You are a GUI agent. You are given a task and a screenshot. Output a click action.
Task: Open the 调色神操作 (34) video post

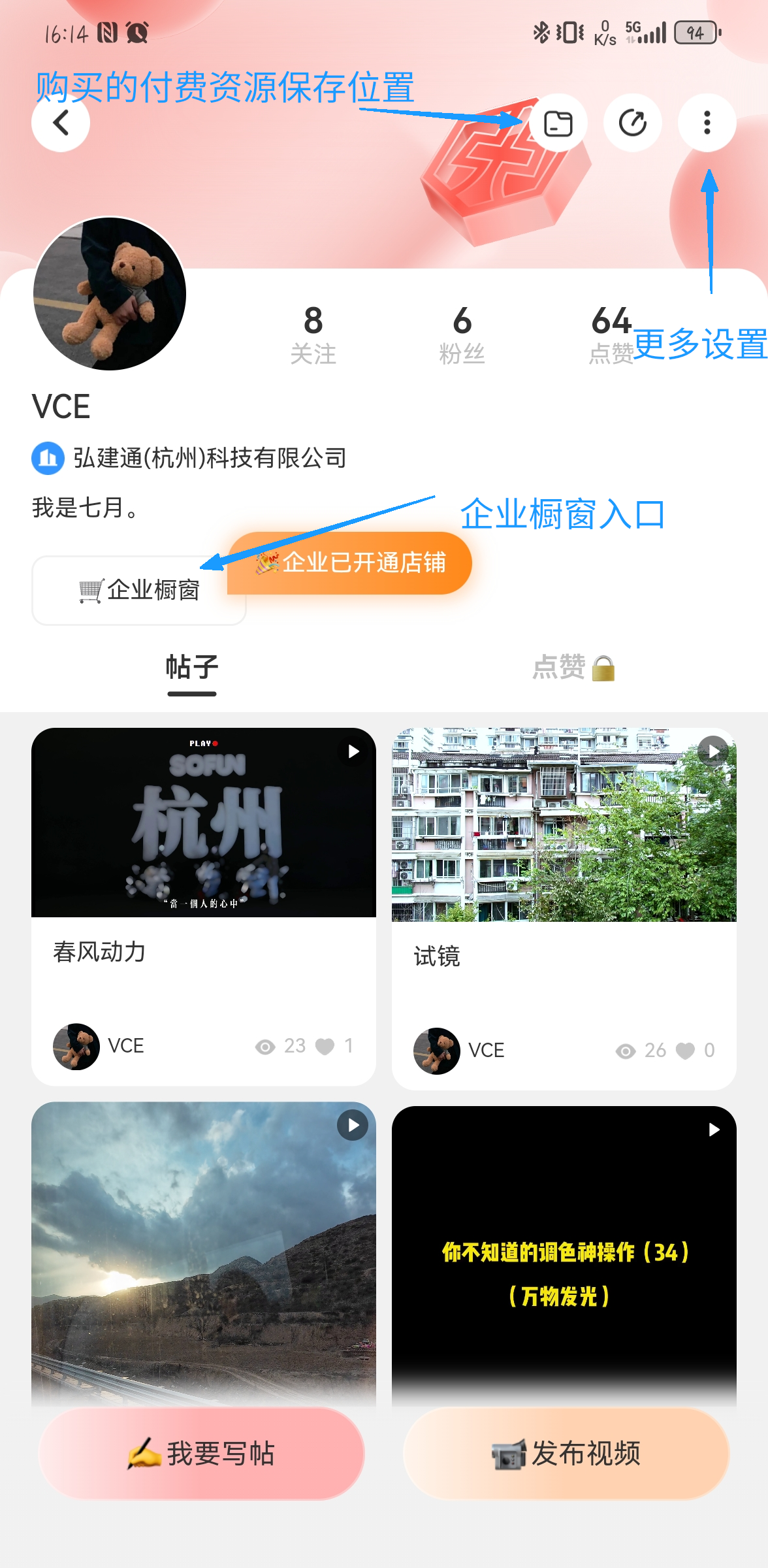pos(564,1254)
